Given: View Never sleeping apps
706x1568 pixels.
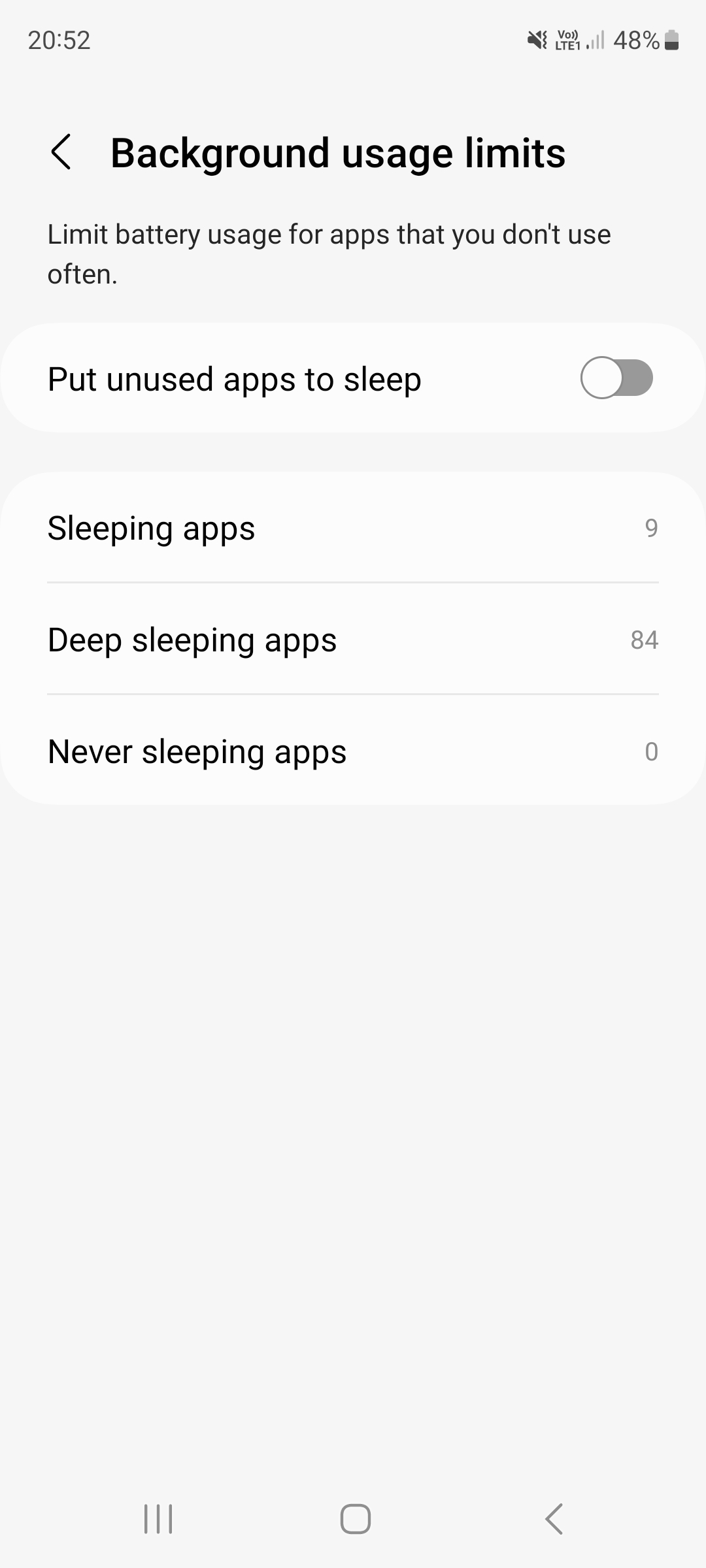Looking at the screenshot, I should 353,751.
